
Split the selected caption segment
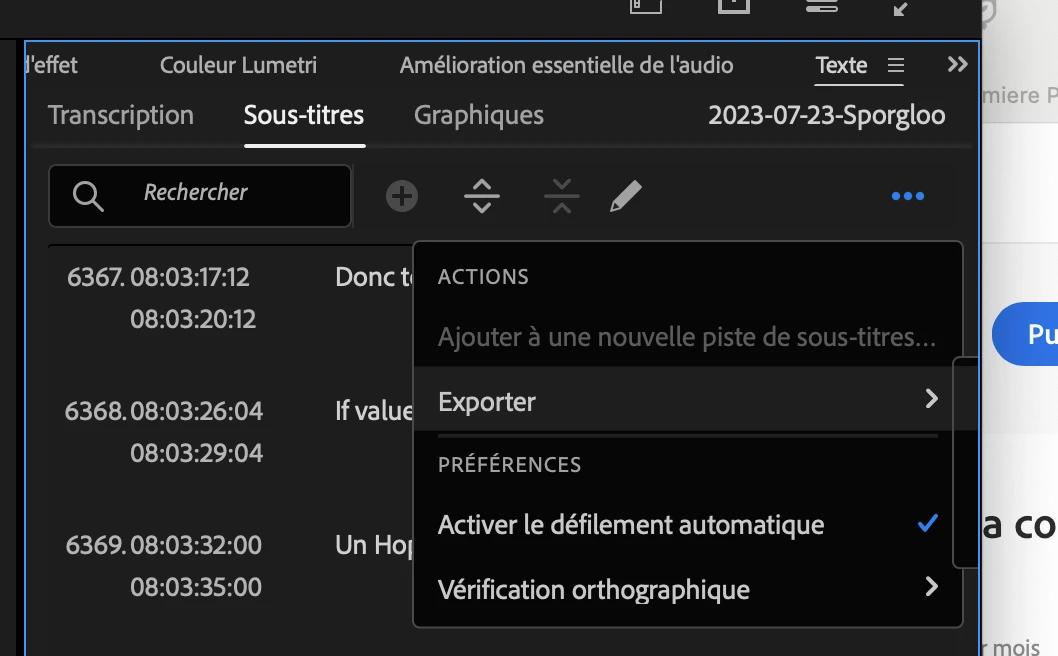pos(482,196)
